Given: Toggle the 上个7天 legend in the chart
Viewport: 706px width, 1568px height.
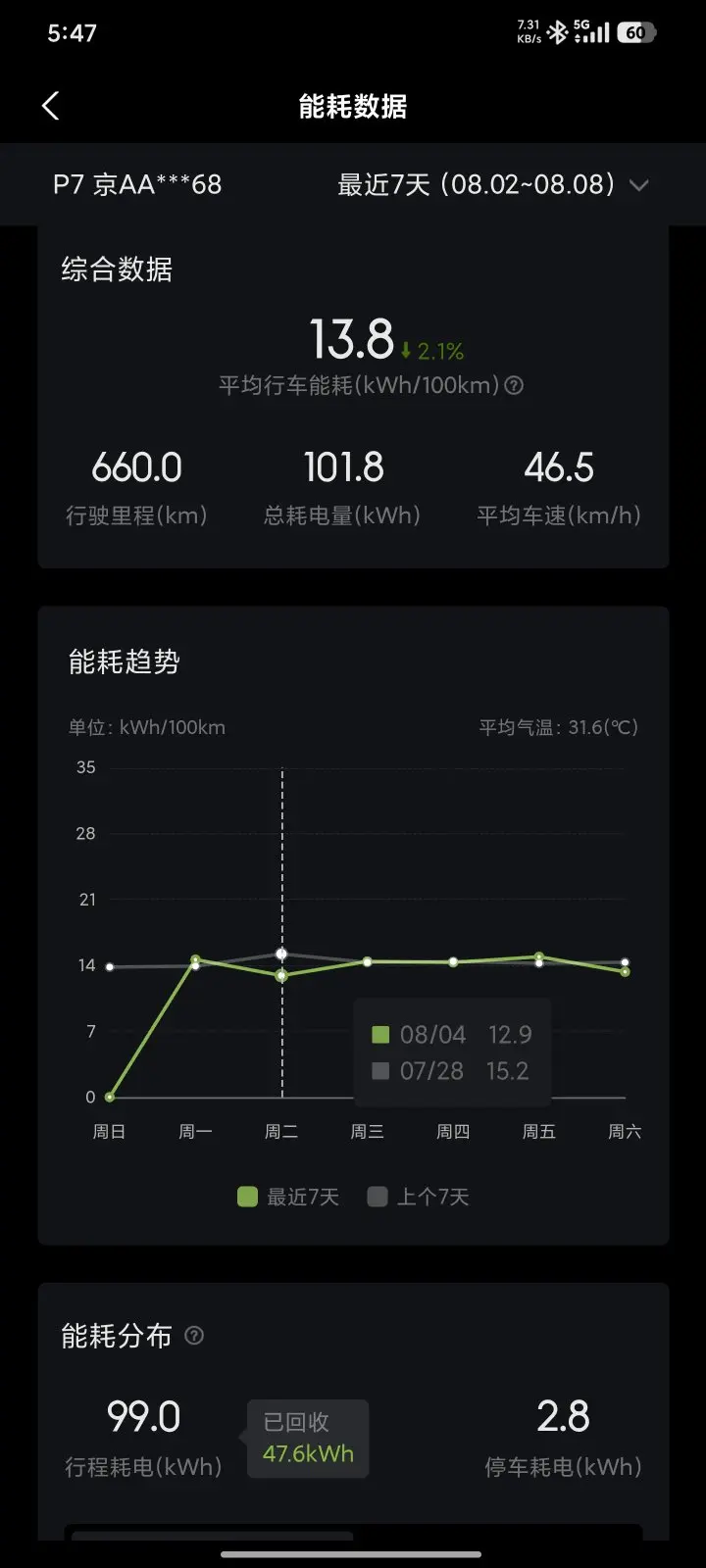Looking at the screenshot, I should [418, 1197].
